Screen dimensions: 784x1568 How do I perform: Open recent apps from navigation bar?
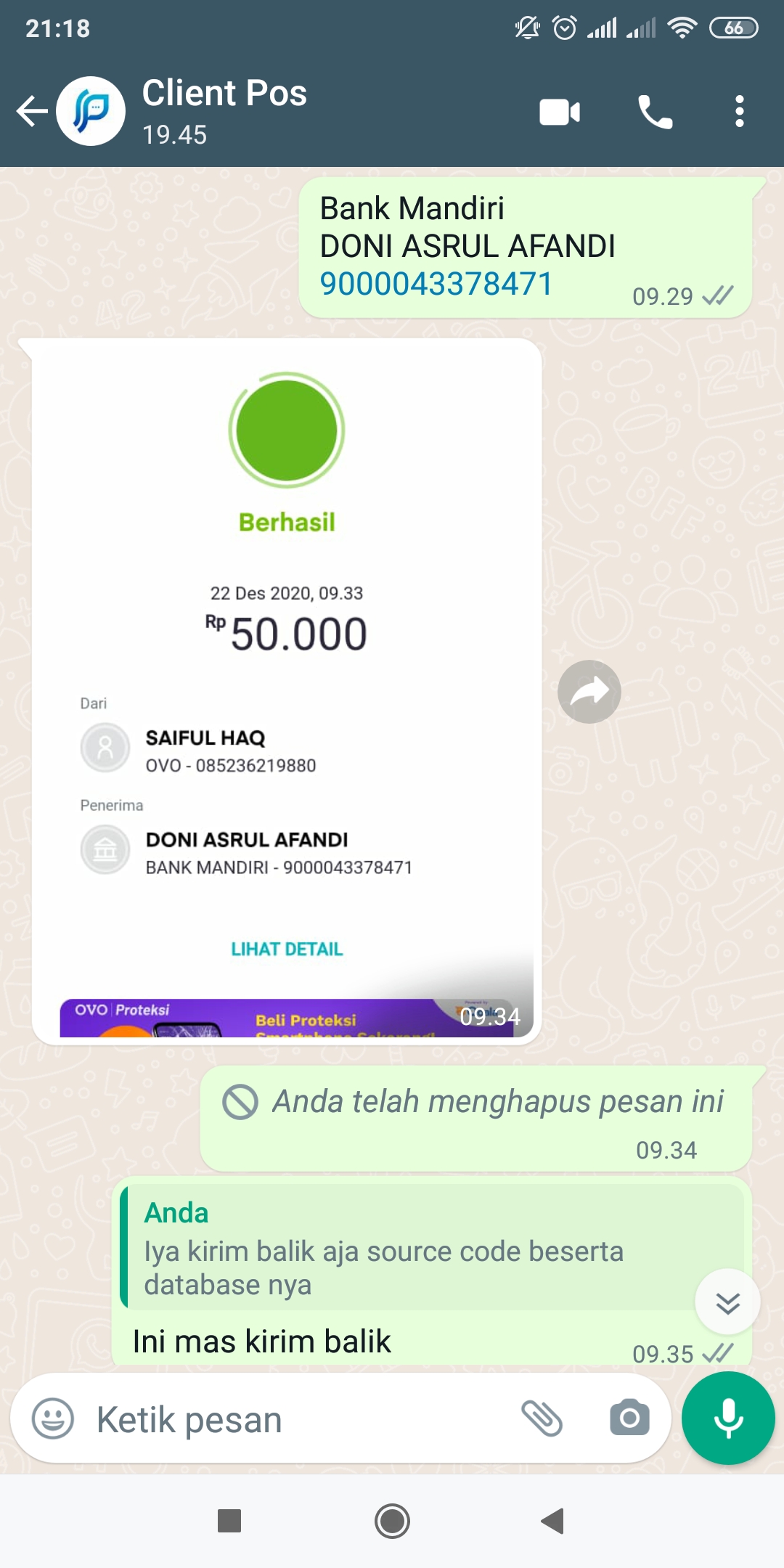click(x=229, y=1521)
